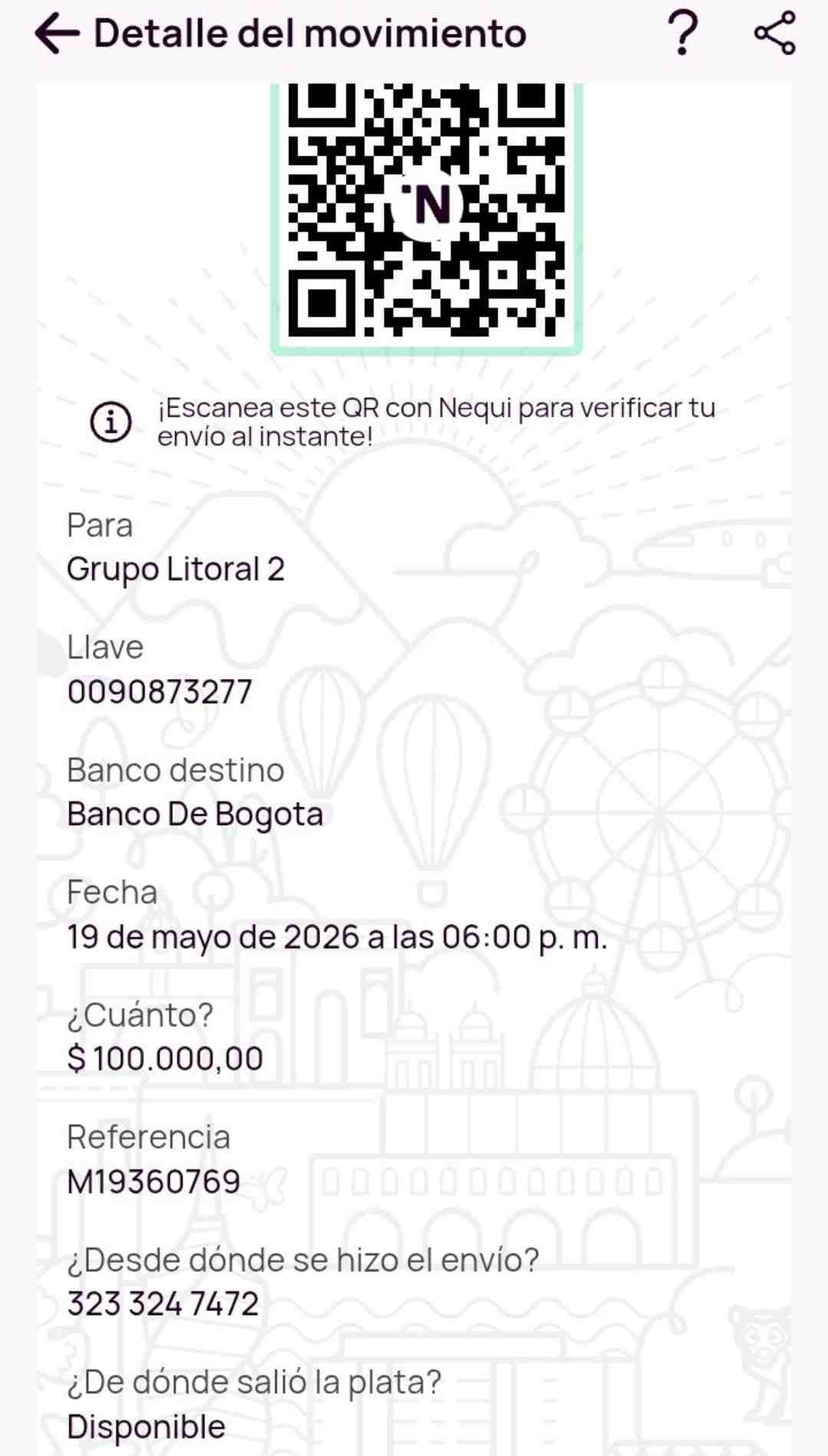Open the help question mark
This screenshot has height=1456, width=828.
[682, 33]
